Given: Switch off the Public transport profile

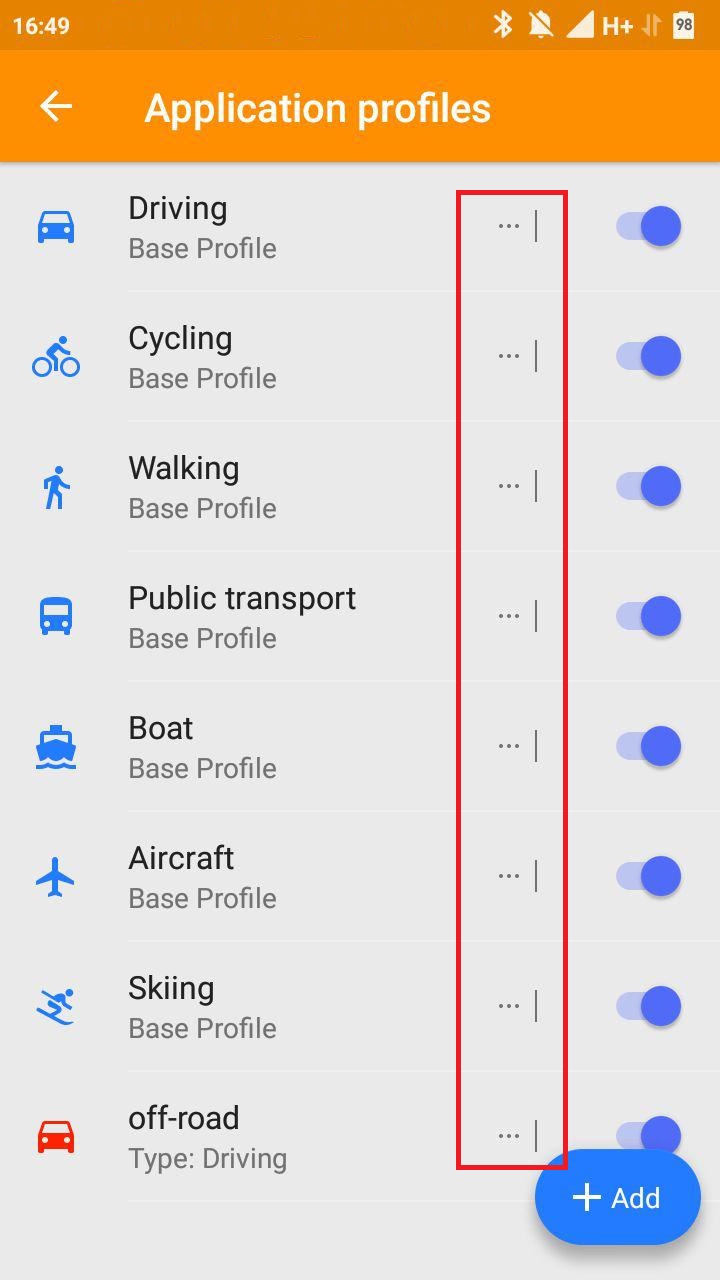Looking at the screenshot, I should 648,616.
